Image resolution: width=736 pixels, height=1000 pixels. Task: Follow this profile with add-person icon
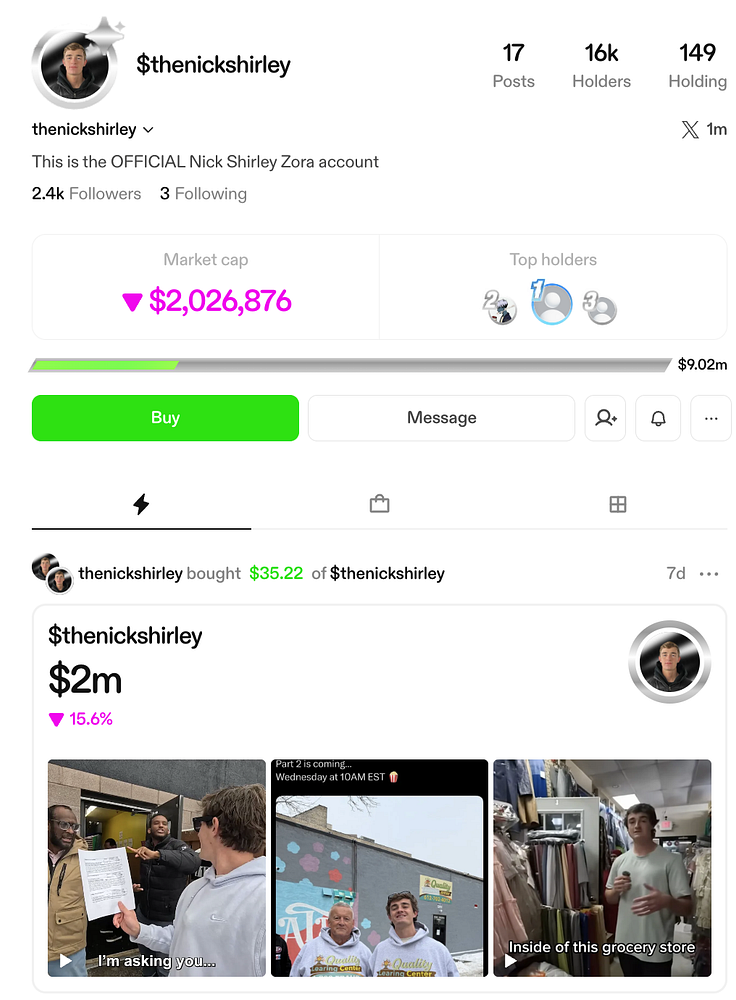click(605, 418)
